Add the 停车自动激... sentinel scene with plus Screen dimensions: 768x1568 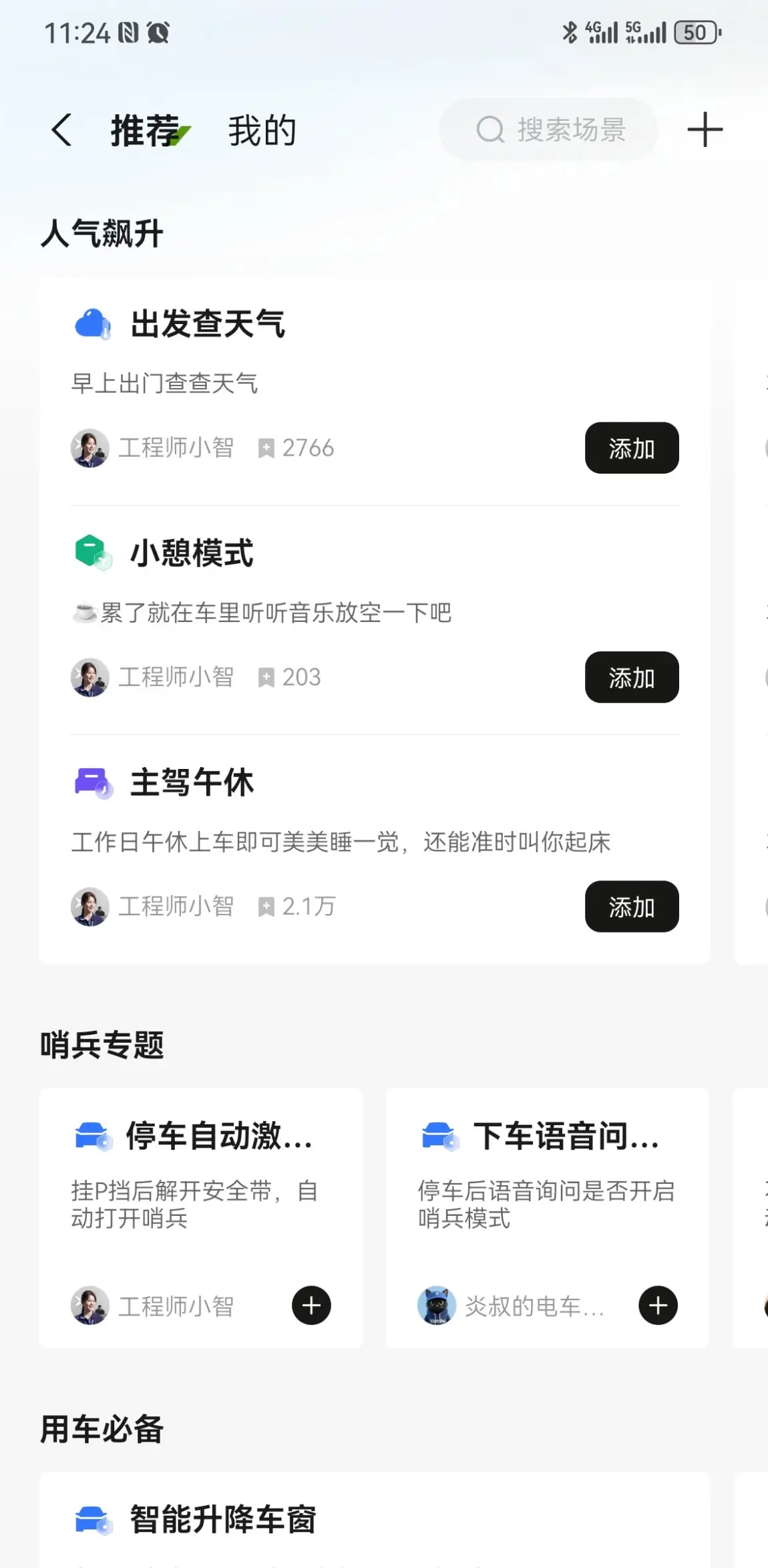[x=311, y=1305]
